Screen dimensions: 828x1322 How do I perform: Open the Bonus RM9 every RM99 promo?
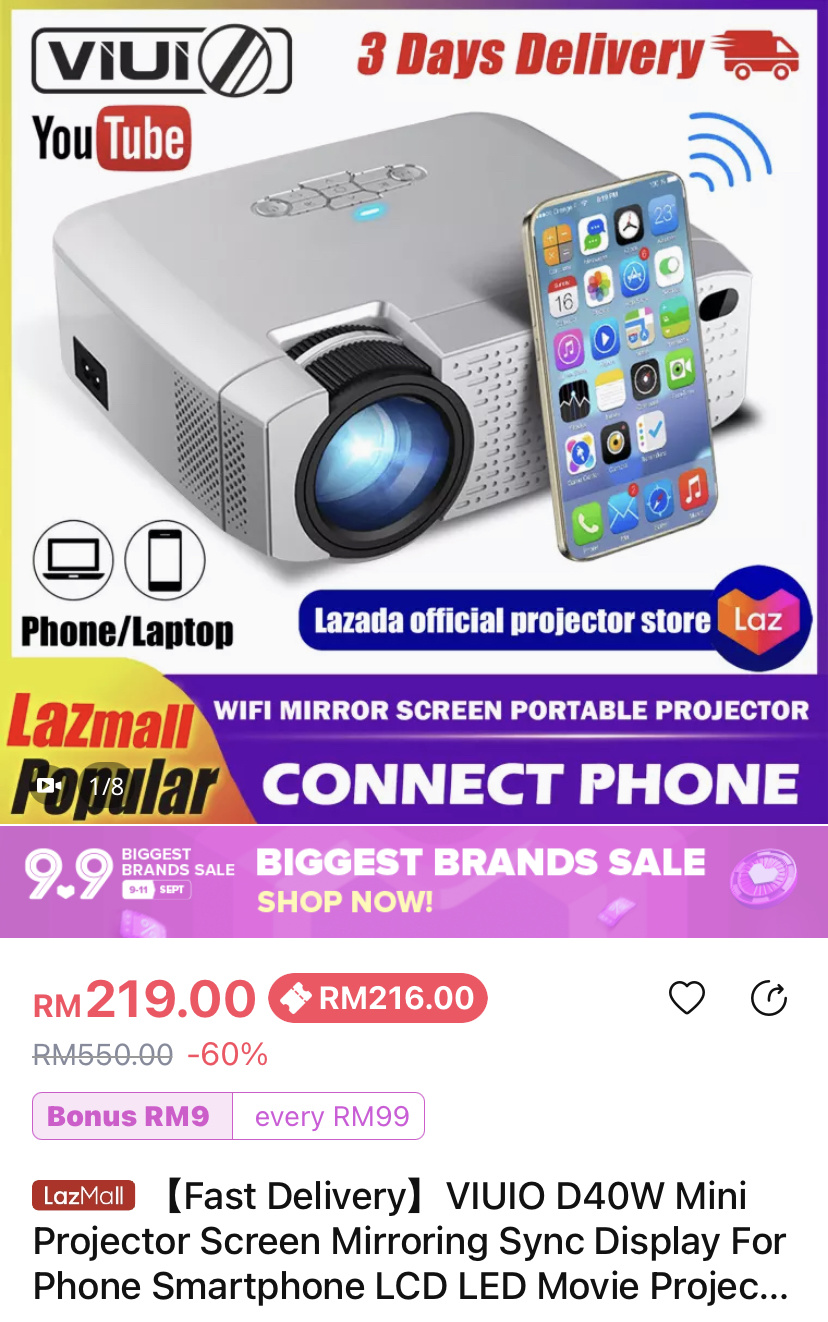[229, 1116]
